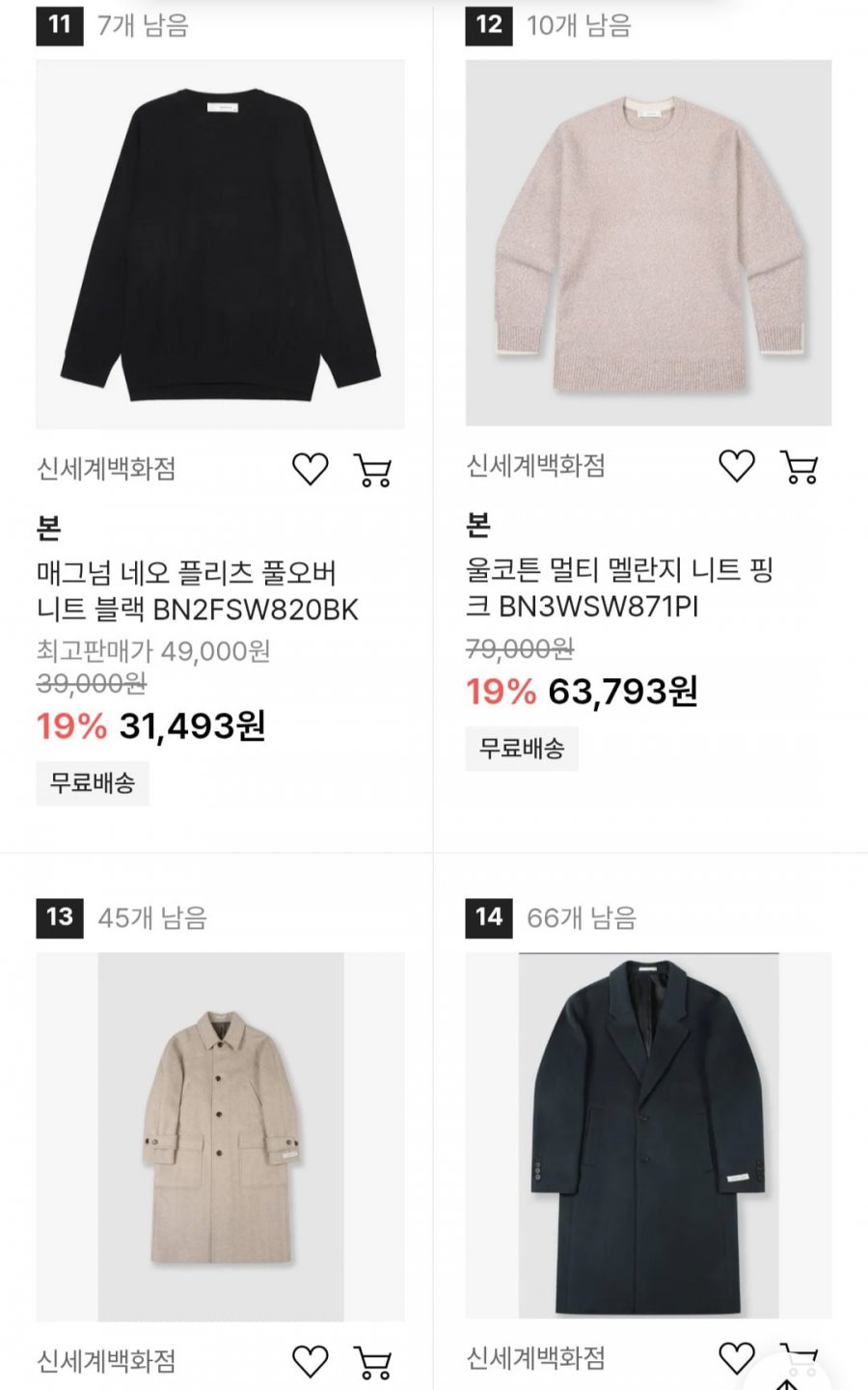The height and width of the screenshot is (1390, 868).
Task: Open the beige coat ranked 13
Action: [220, 1136]
